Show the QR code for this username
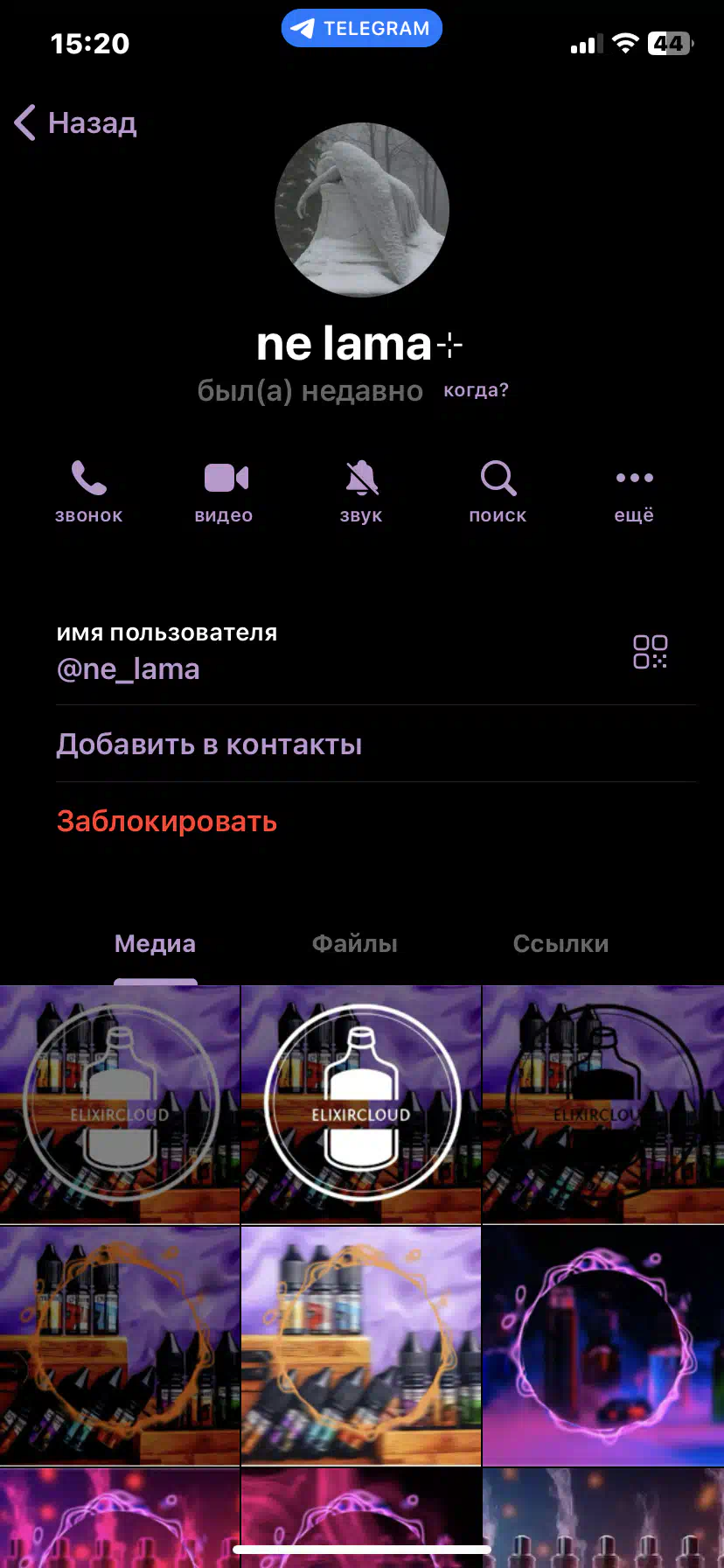This screenshot has width=724, height=1568. point(651,652)
